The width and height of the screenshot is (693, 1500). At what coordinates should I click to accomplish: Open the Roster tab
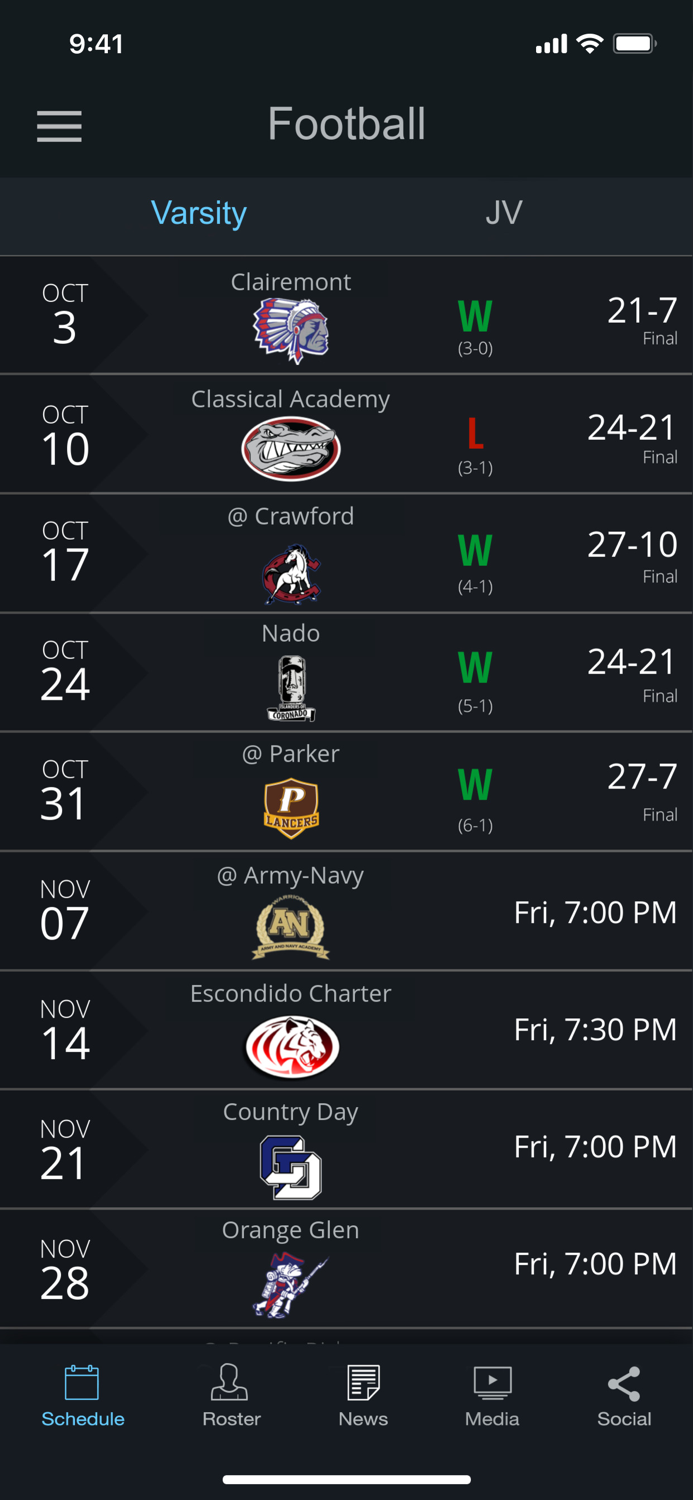point(231,1397)
